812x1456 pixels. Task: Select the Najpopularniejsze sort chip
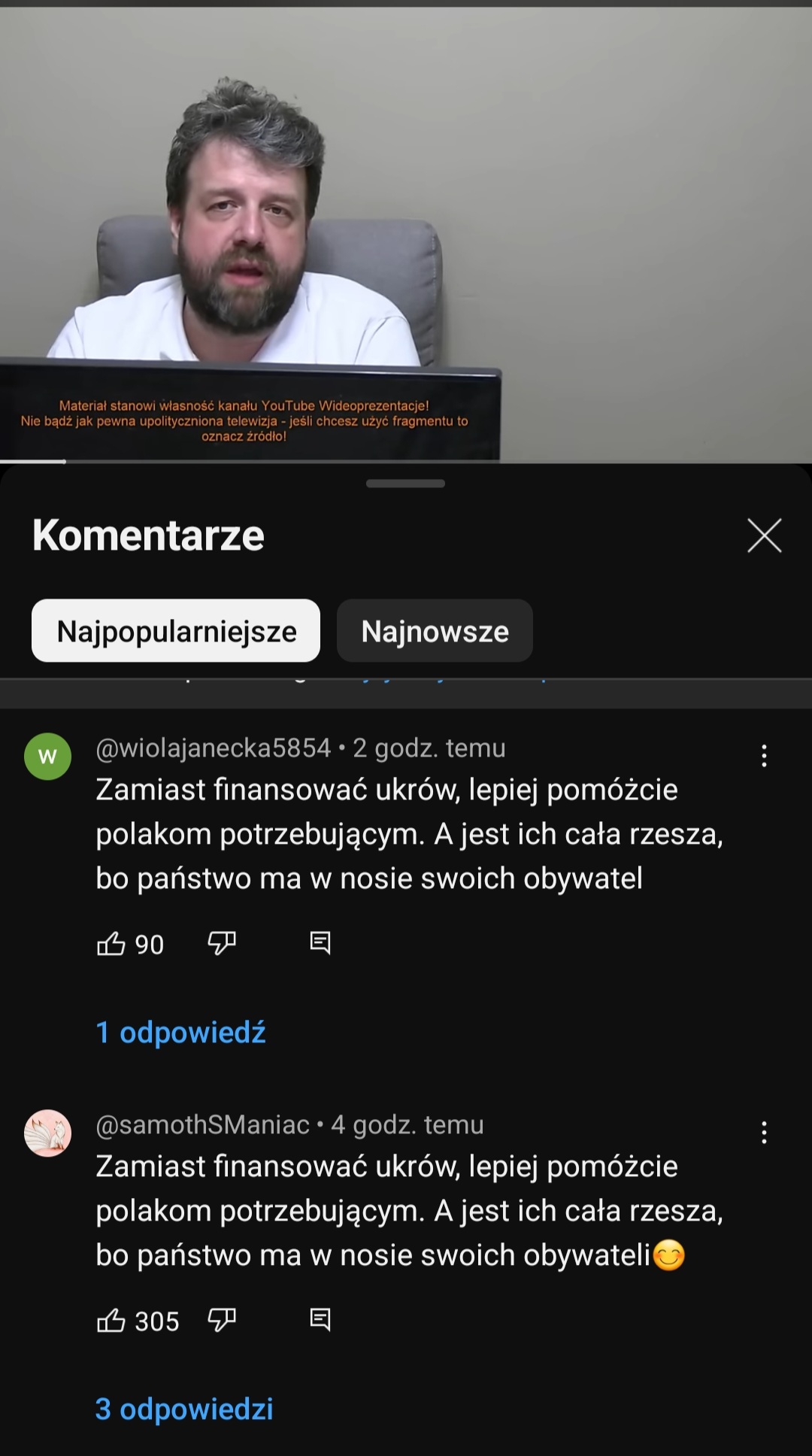[176, 630]
